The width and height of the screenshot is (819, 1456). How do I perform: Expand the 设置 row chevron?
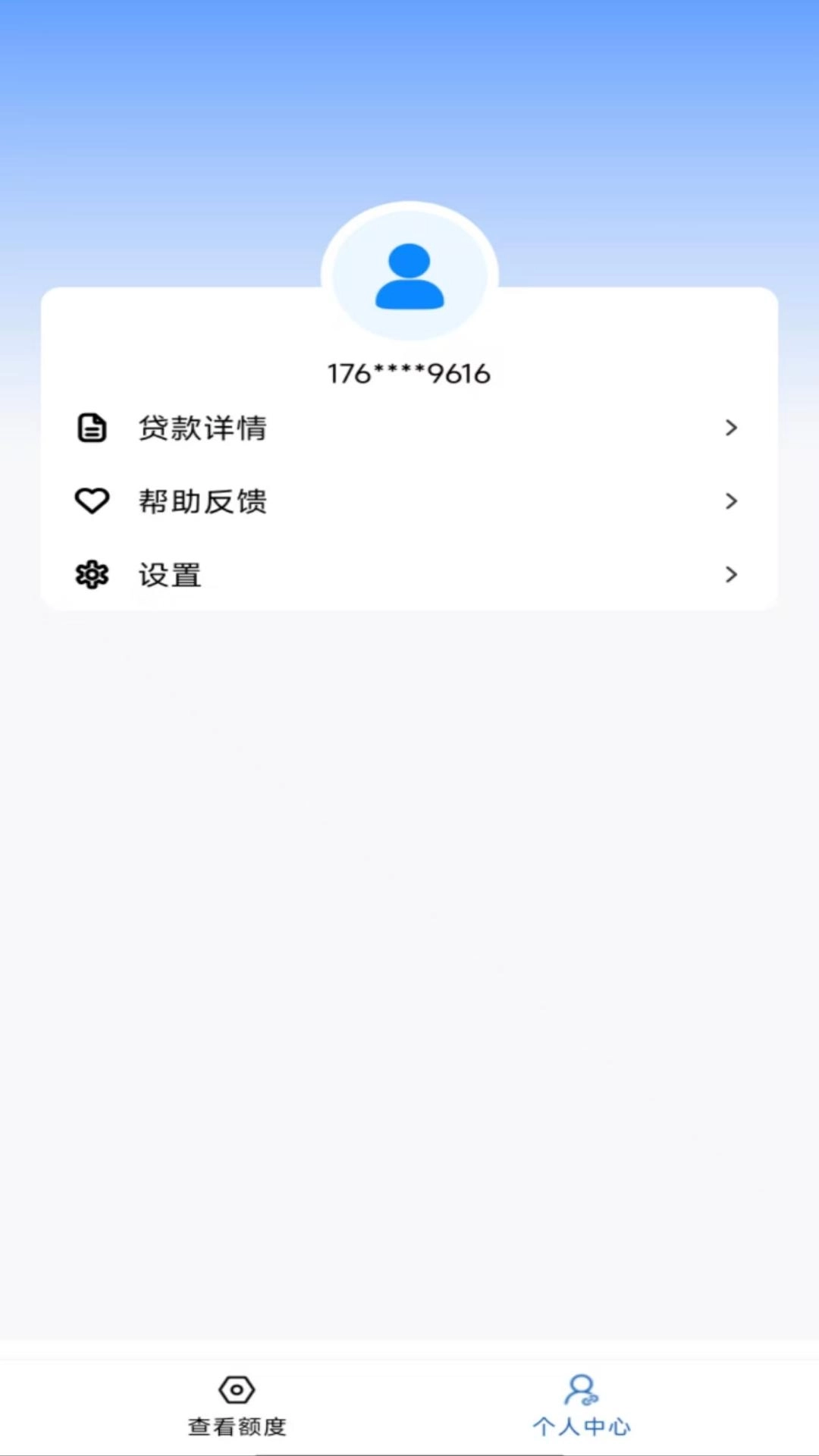click(x=730, y=574)
